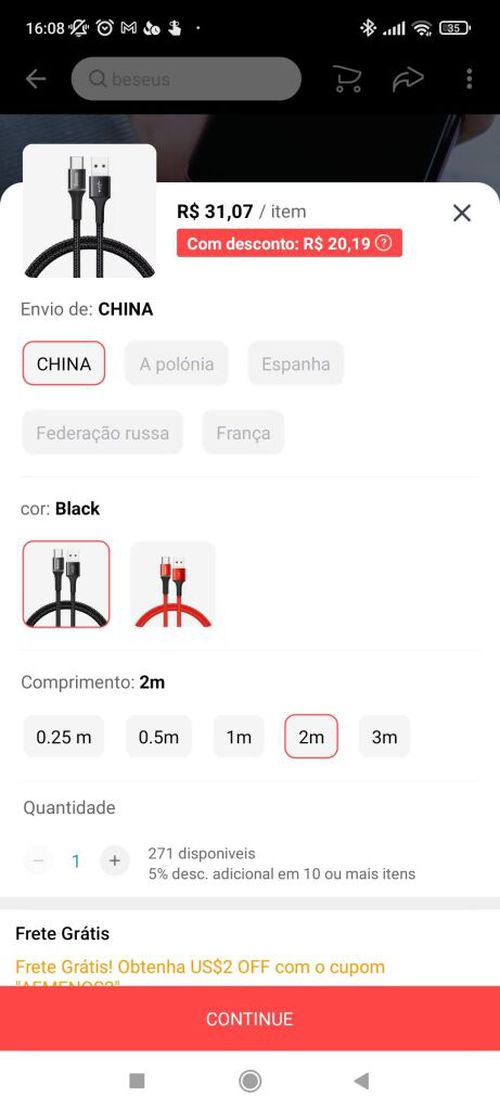Choose the black cable color

(x=66, y=585)
